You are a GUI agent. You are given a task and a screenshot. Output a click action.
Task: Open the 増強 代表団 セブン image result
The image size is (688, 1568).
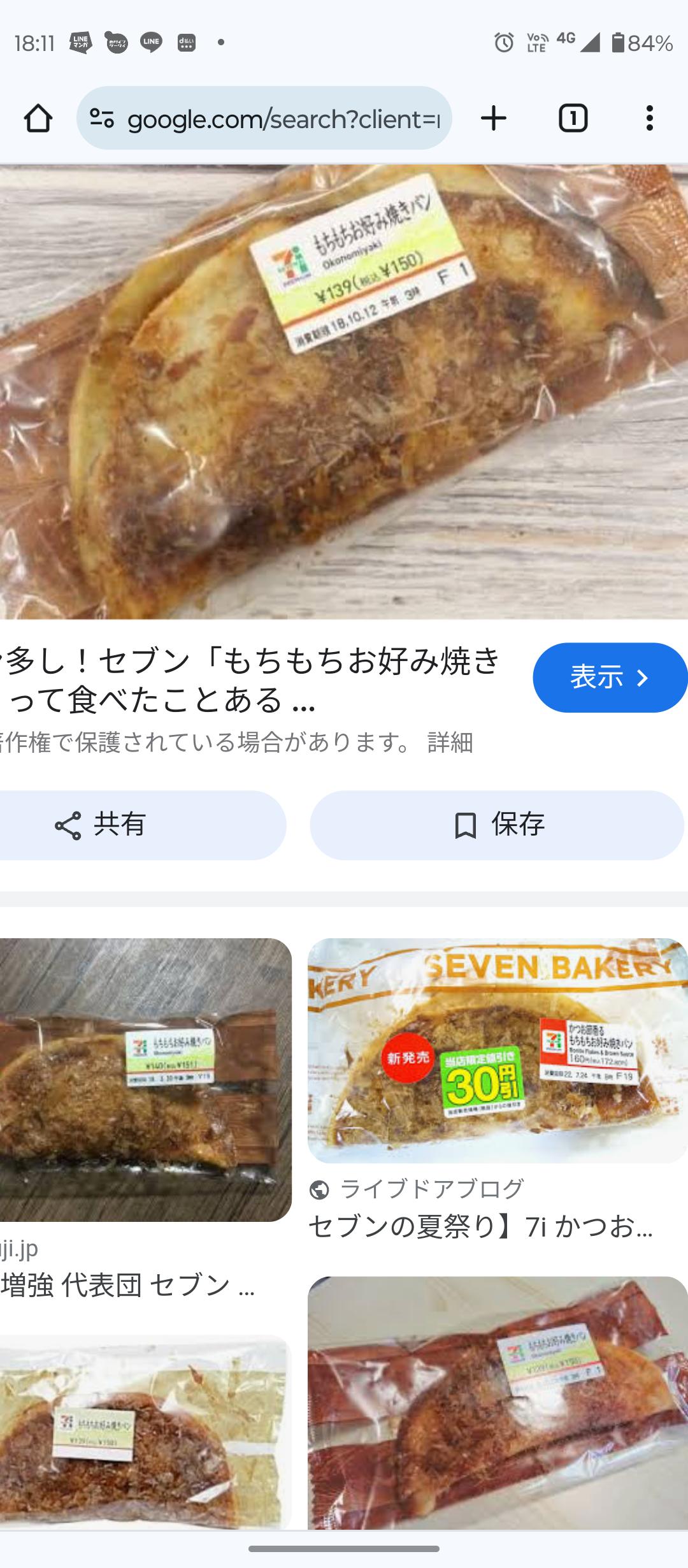[x=145, y=1079]
